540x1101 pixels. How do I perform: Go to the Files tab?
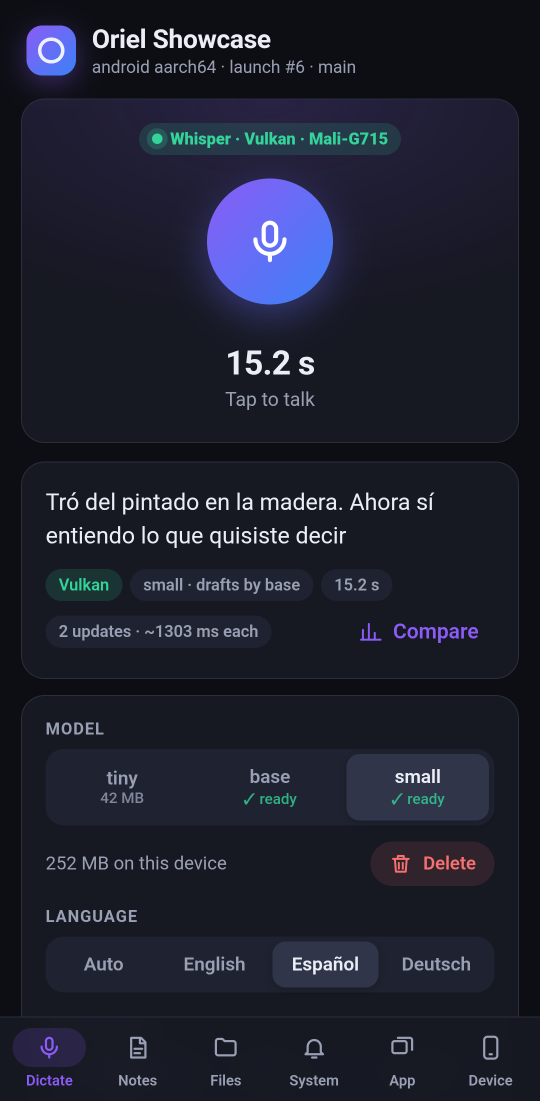[225, 1059]
